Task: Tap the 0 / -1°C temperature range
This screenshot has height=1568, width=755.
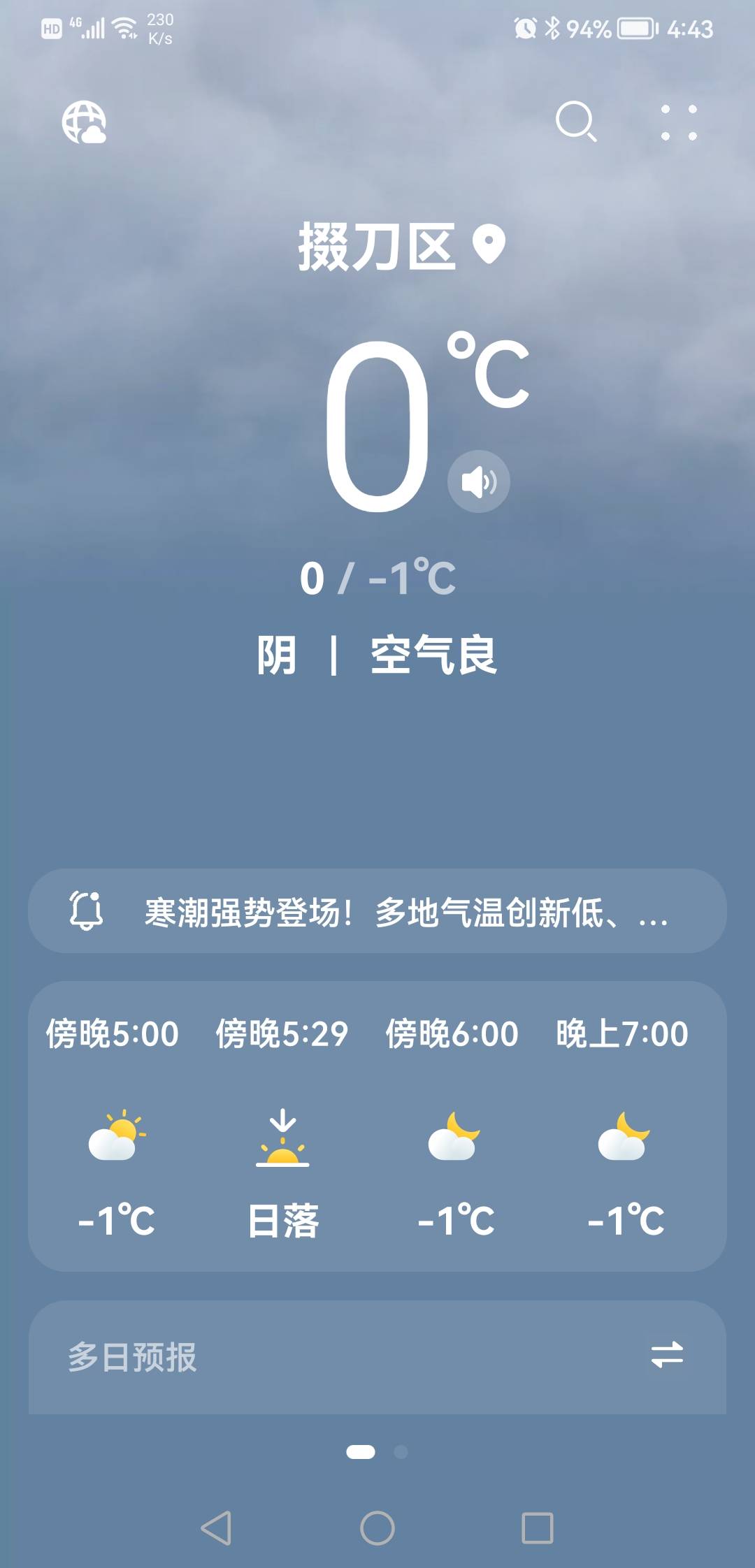Action: [377, 578]
